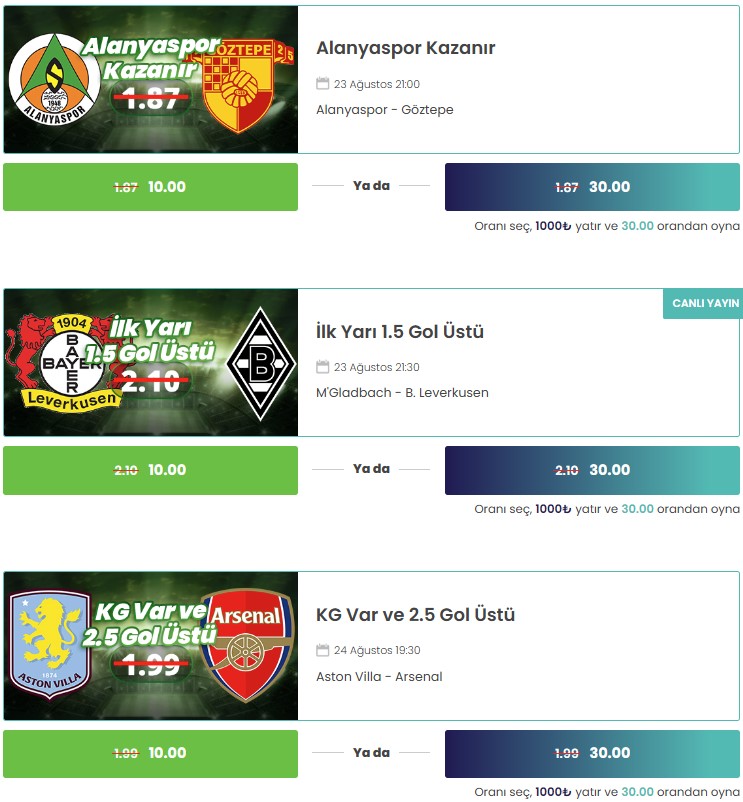Open the Aston Villa - Arsenal match card
The height and width of the screenshot is (802, 743).
[517, 646]
